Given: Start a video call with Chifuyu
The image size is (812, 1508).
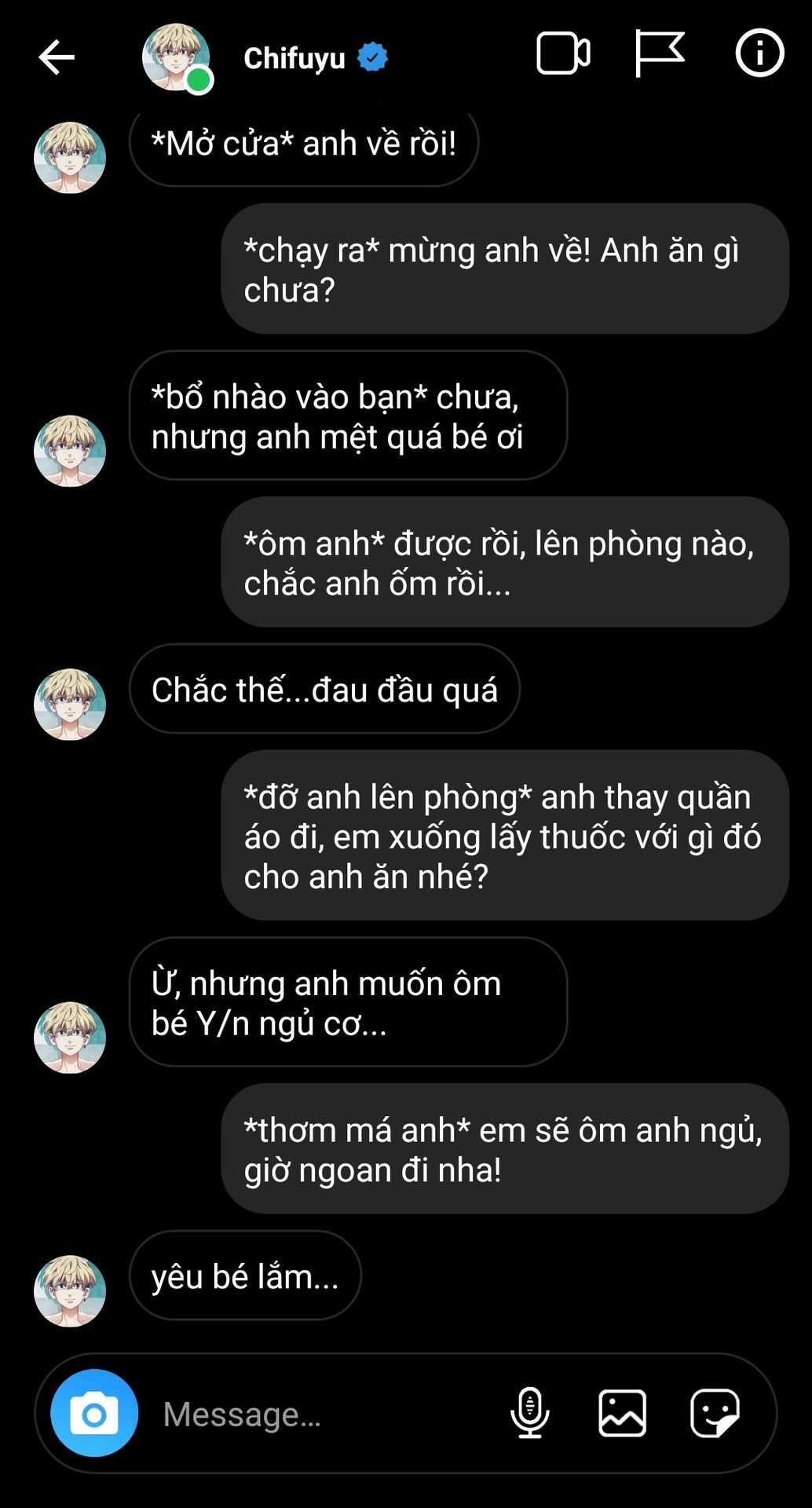Looking at the screenshot, I should click(563, 54).
